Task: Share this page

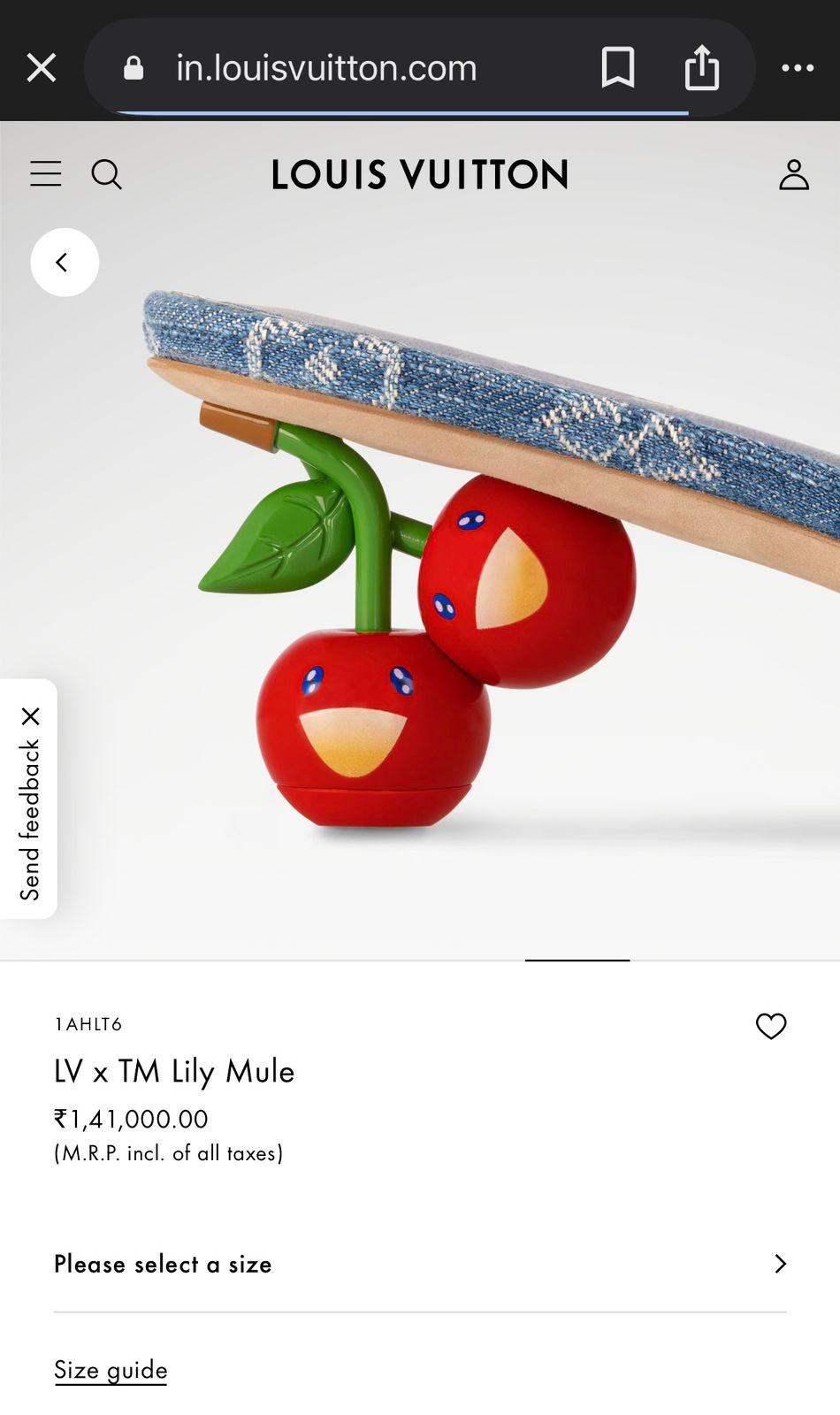Action: click(x=702, y=68)
